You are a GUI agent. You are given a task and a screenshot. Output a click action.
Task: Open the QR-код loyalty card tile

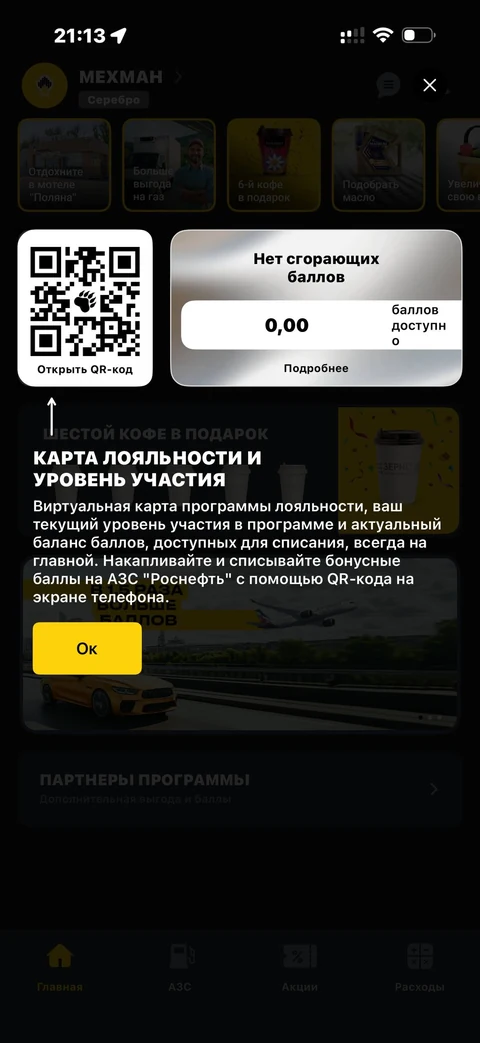pos(85,307)
